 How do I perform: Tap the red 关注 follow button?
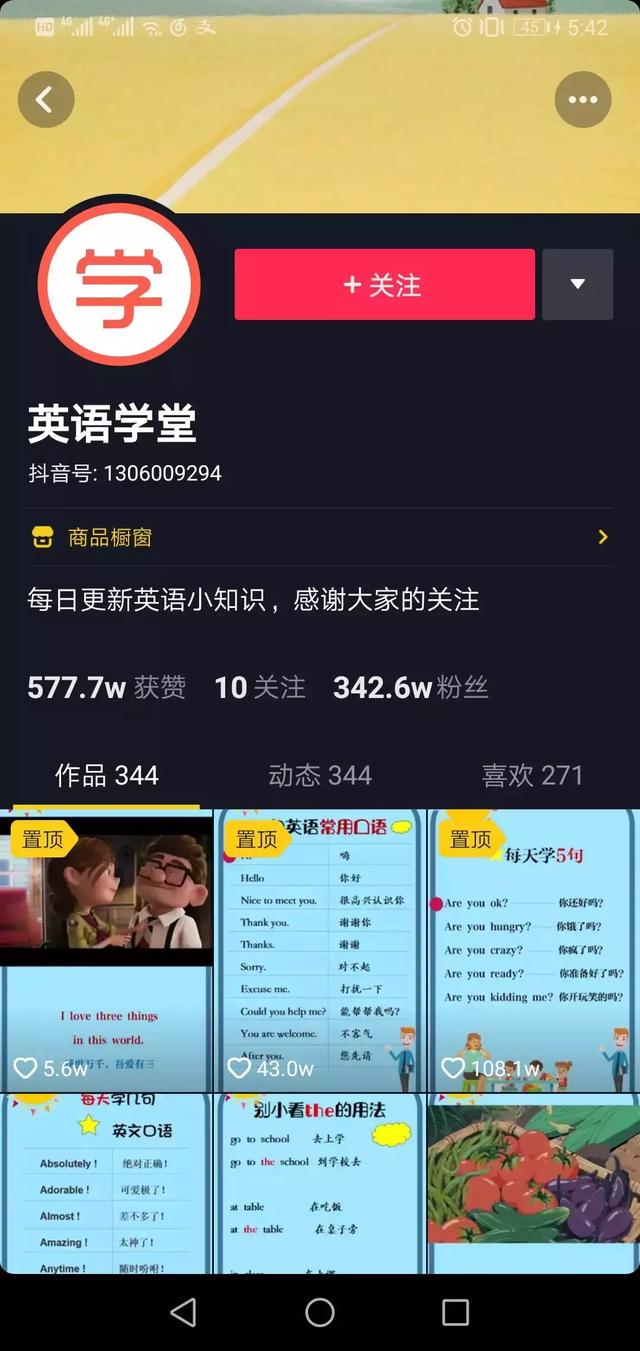384,285
